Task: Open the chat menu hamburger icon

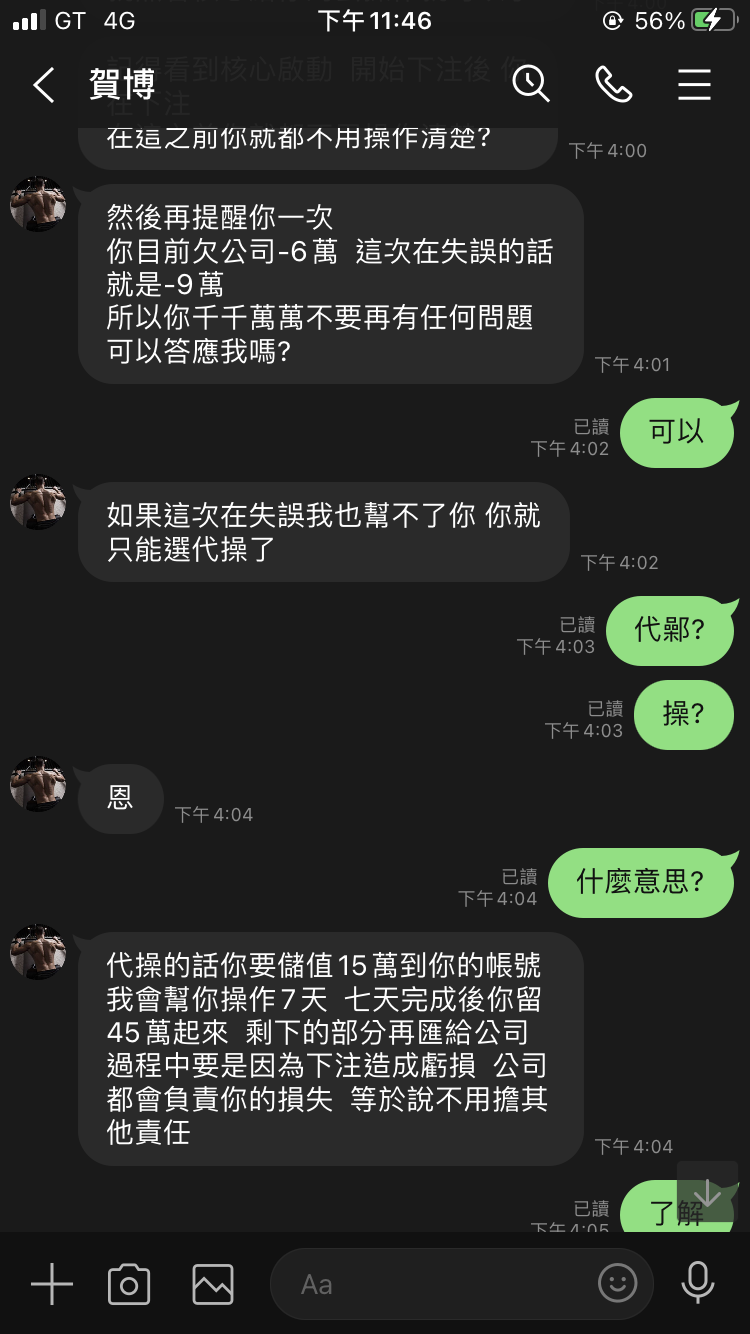Action: click(694, 85)
